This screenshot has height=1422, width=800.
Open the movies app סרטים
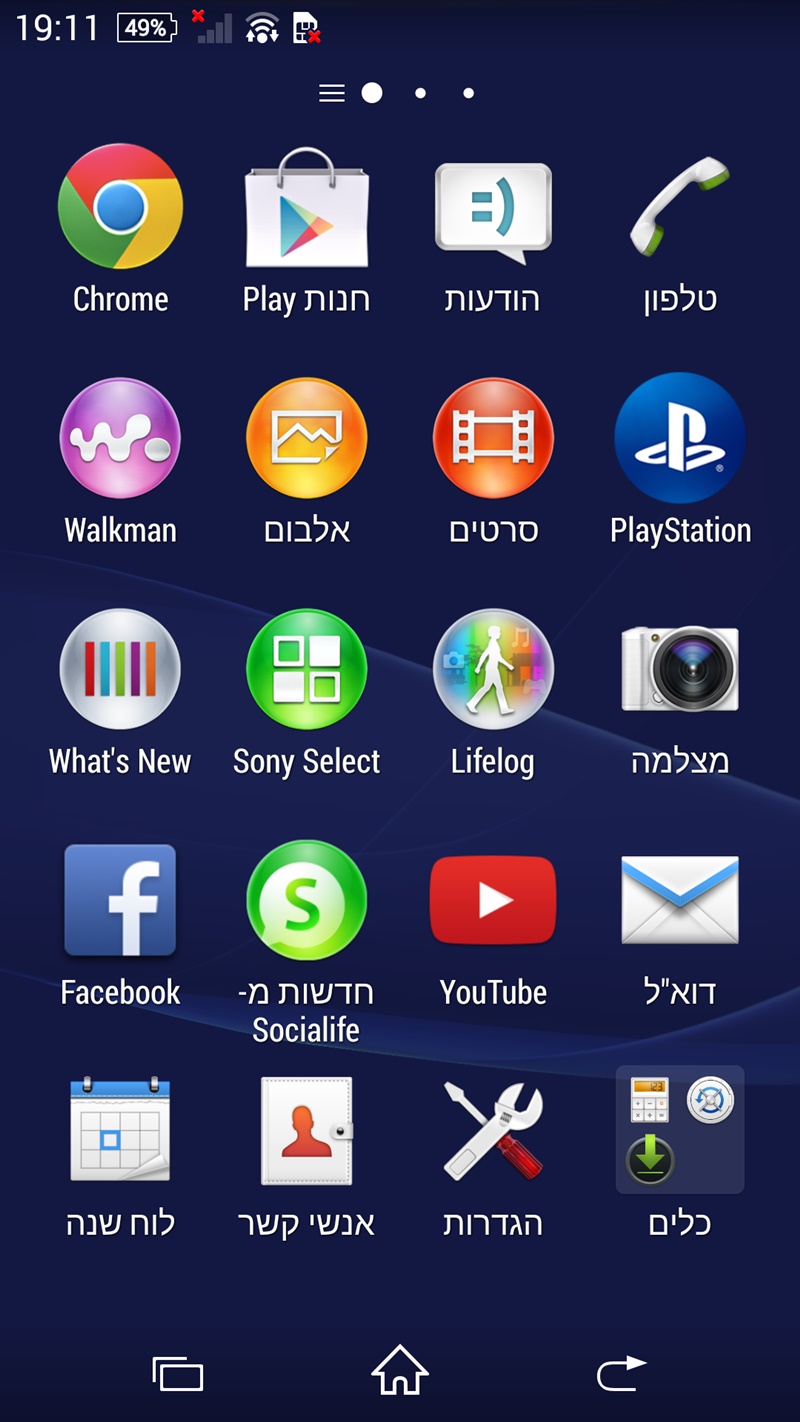click(493, 438)
